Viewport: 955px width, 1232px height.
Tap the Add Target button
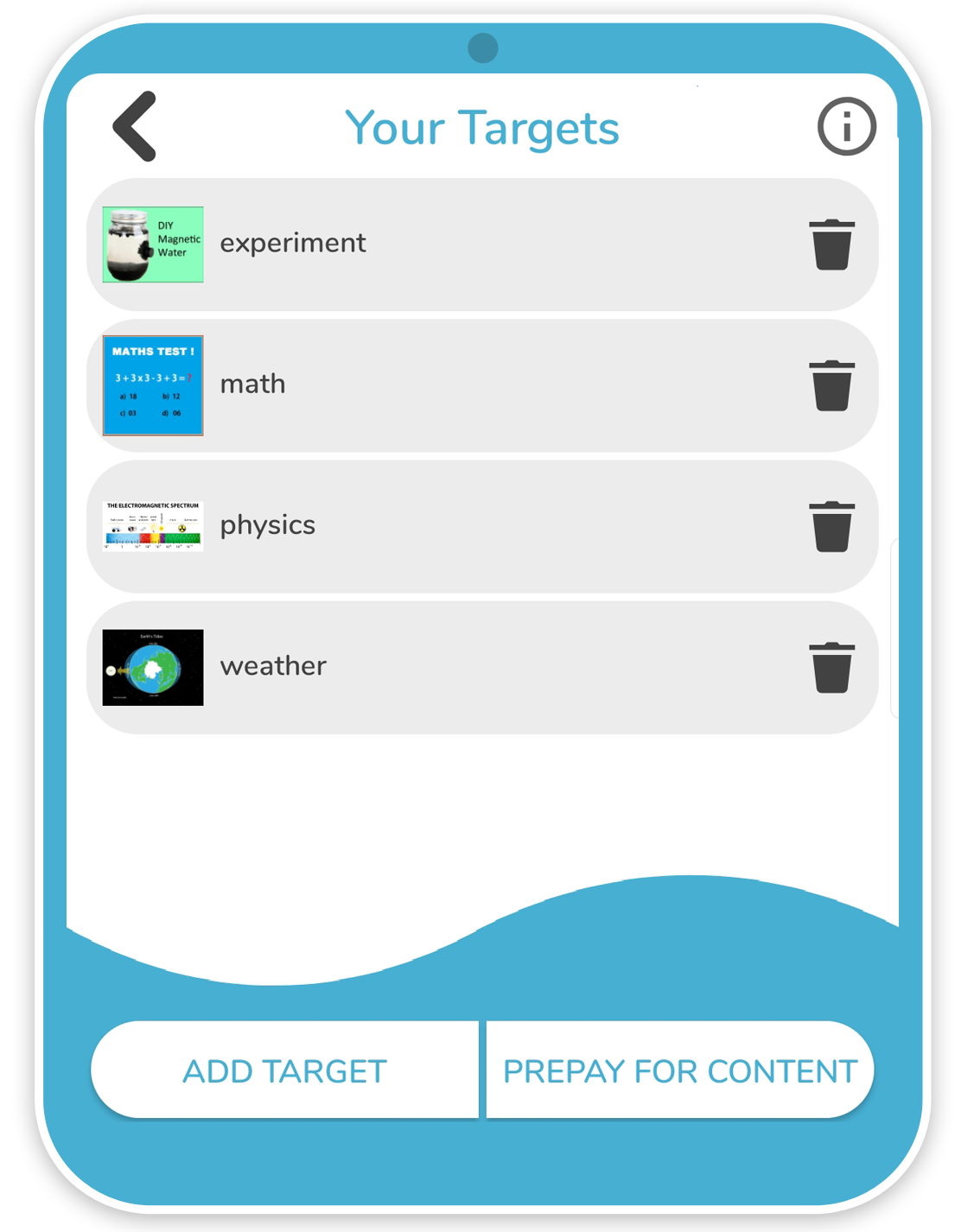coord(285,1070)
